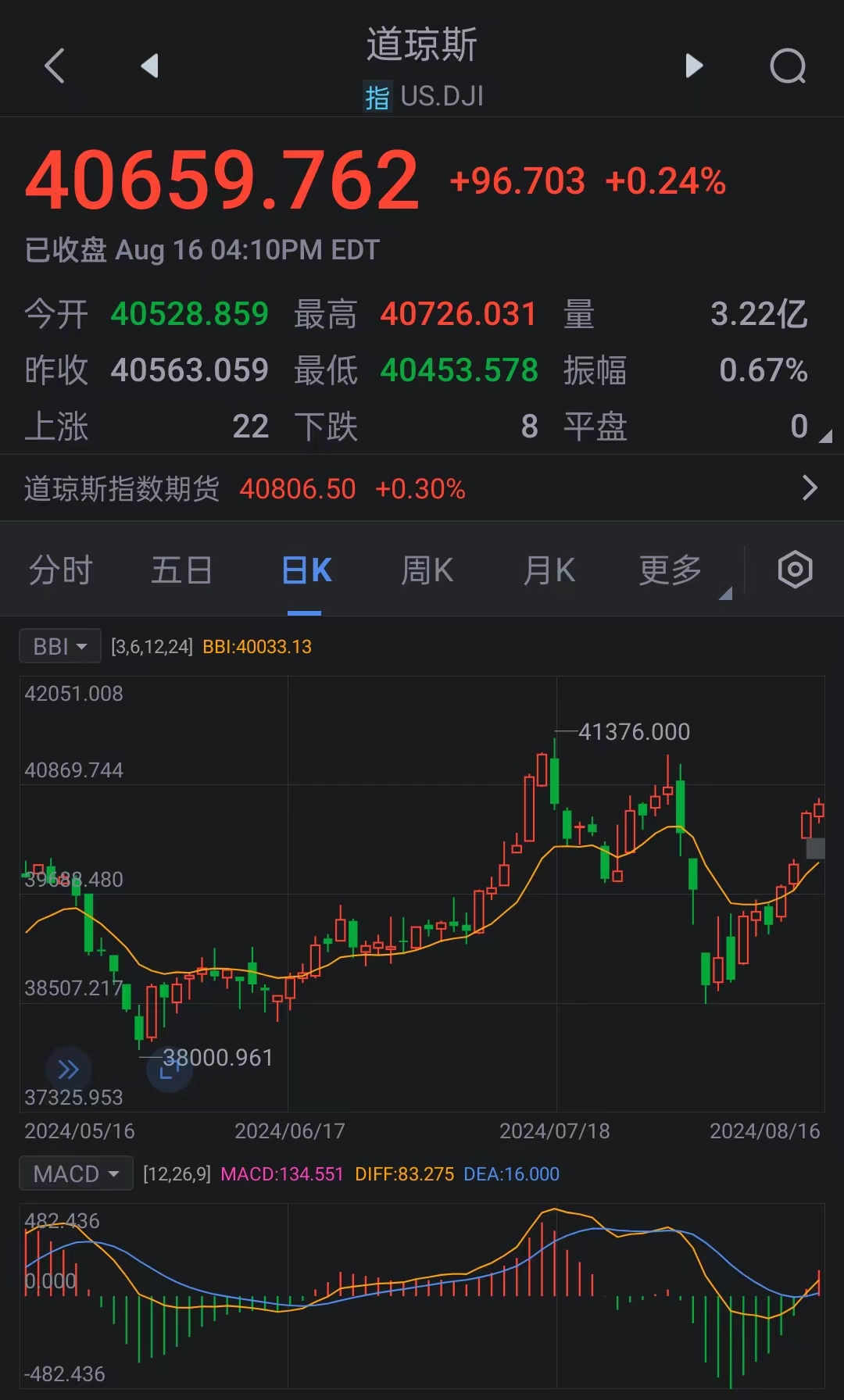
Task: Open the BBI indicator dropdown
Action: tap(60, 646)
